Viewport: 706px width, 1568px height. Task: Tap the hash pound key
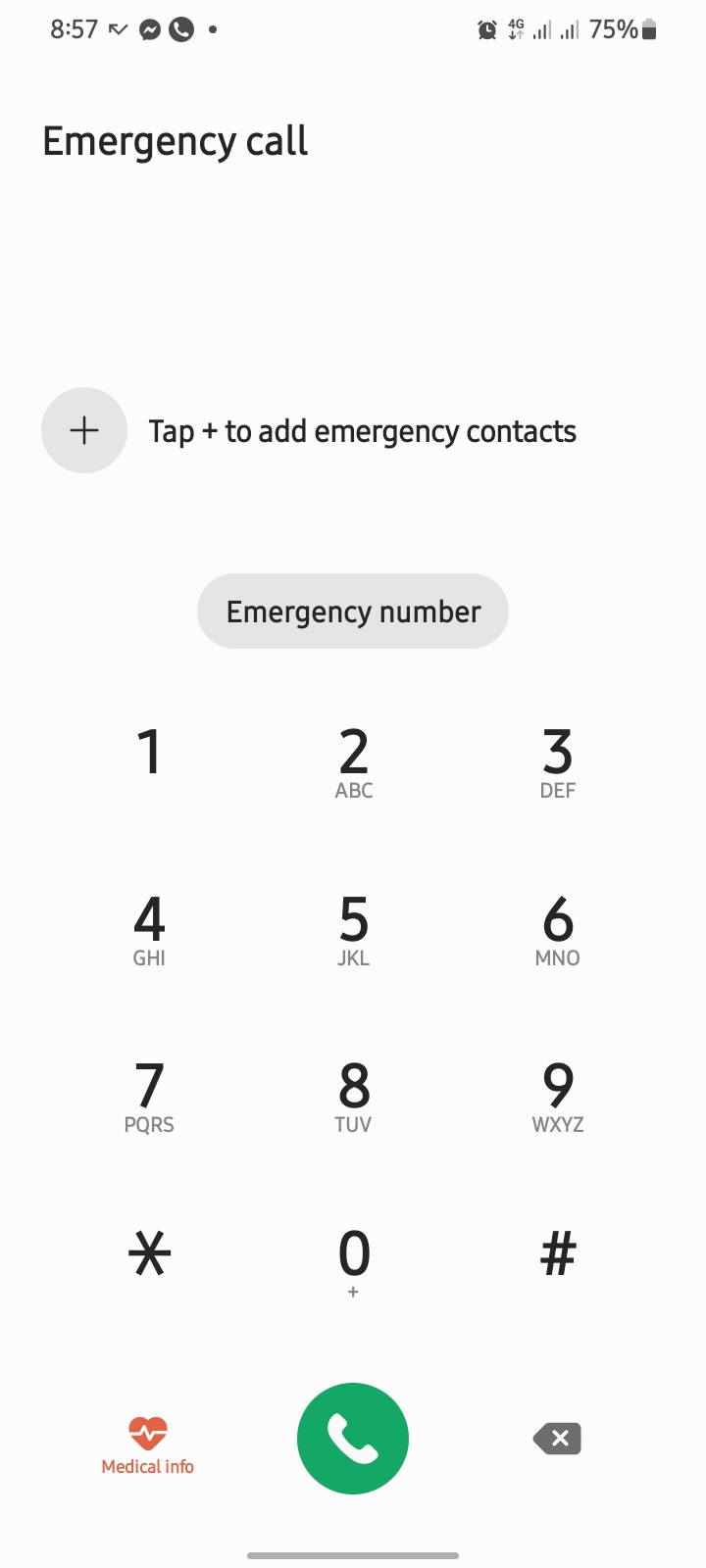pyautogui.click(x=557, y=1254)
